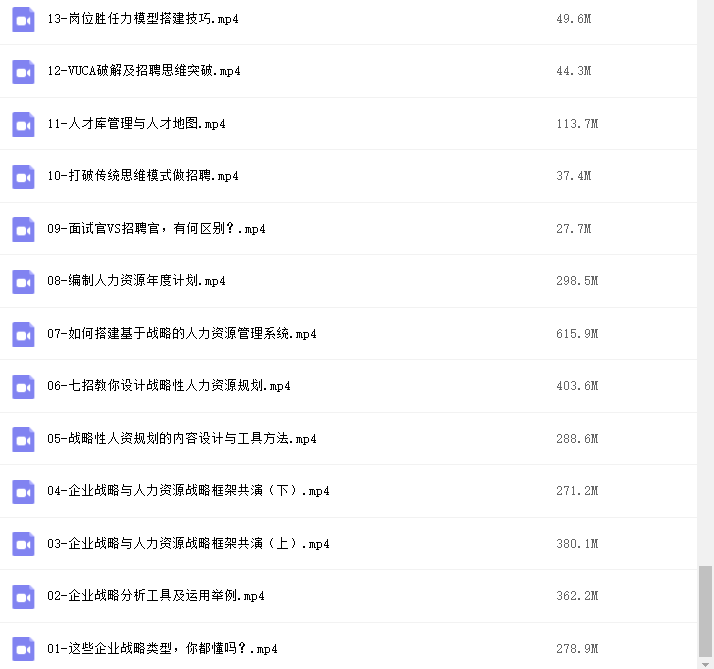Open video 04-企业战略与人力资源战略框架共演（下）.mp4
Viewport: 714px width, 669px height.
click(x=188, y=491)
